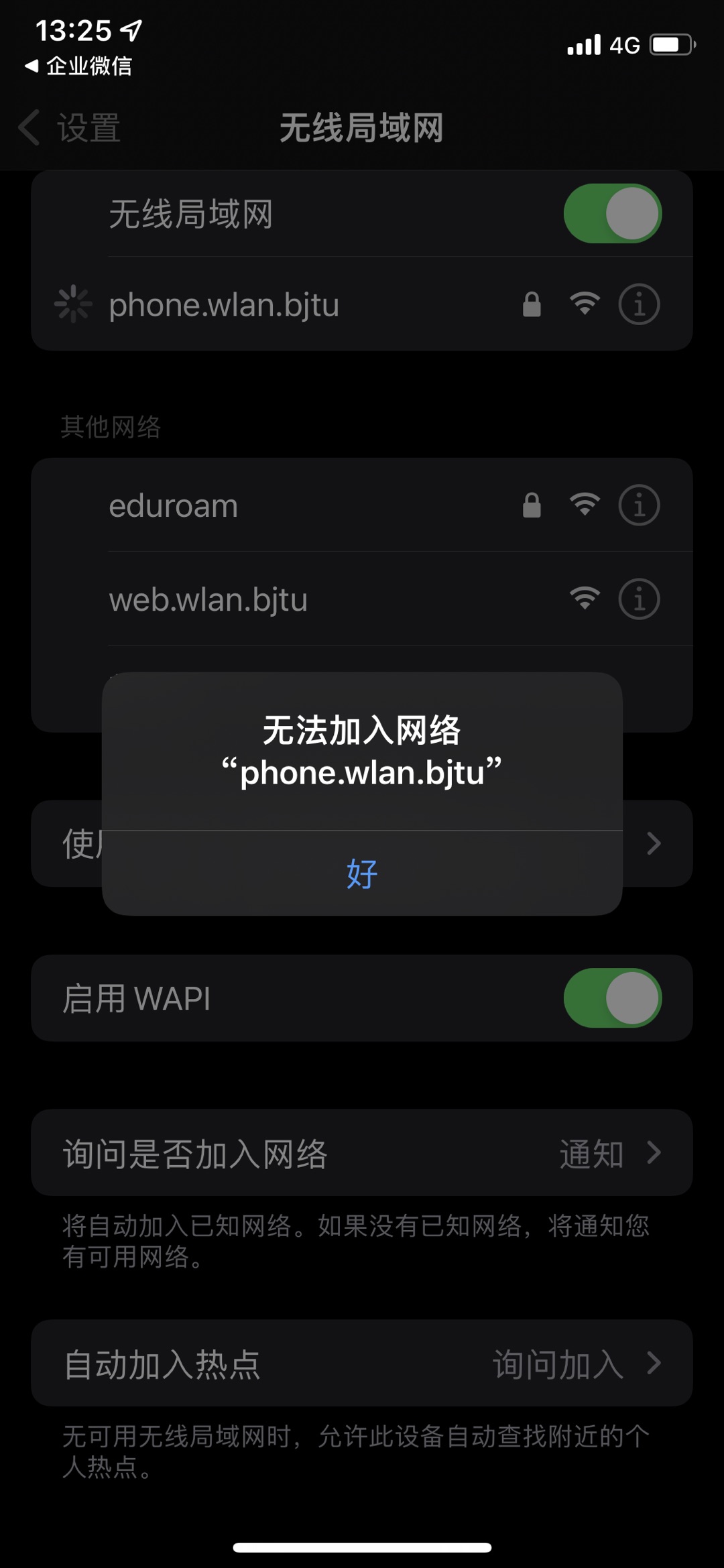This screenshot has height=1568, width=724.
Task: Open info for phone.wlan.bjtu
Action: (x=638, y=305)
